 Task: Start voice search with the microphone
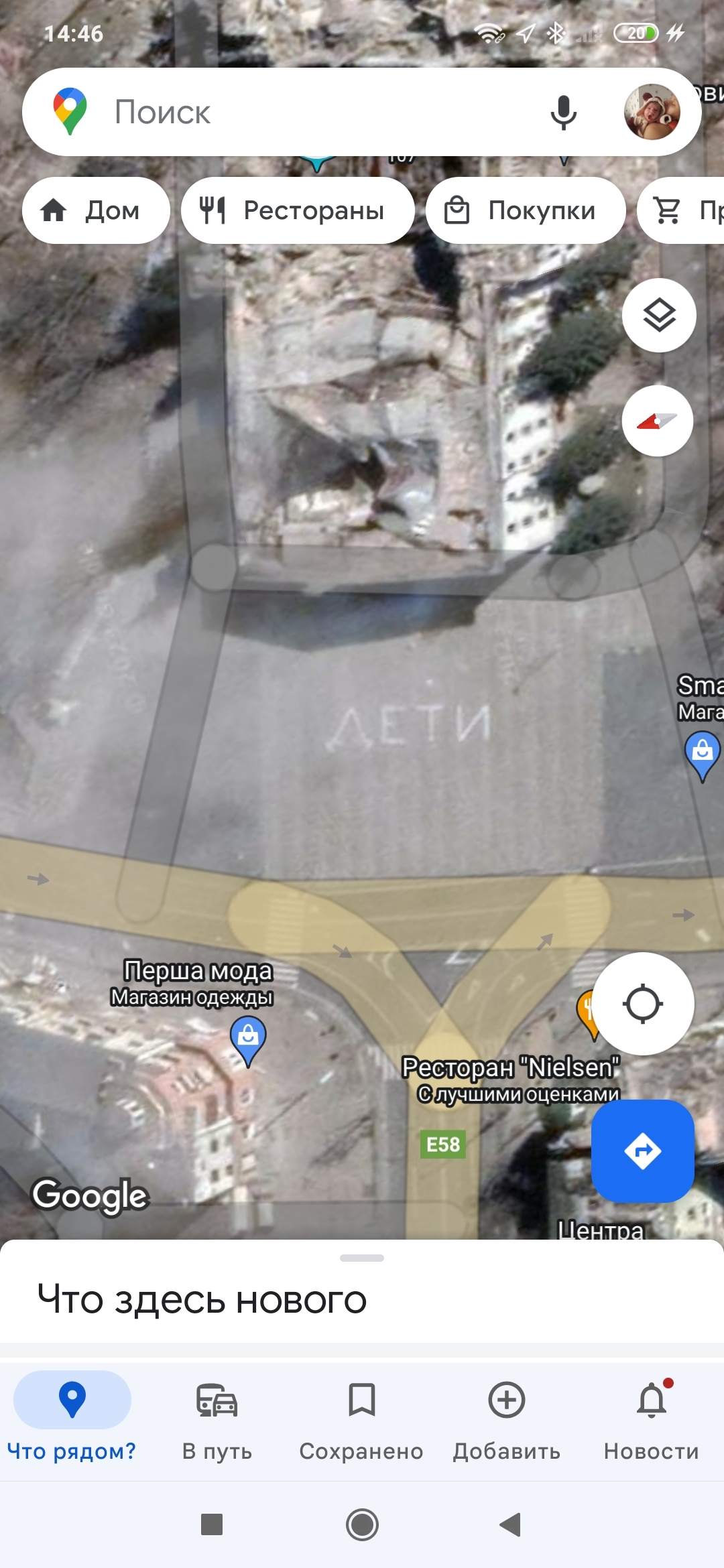[x=563, y=112]
